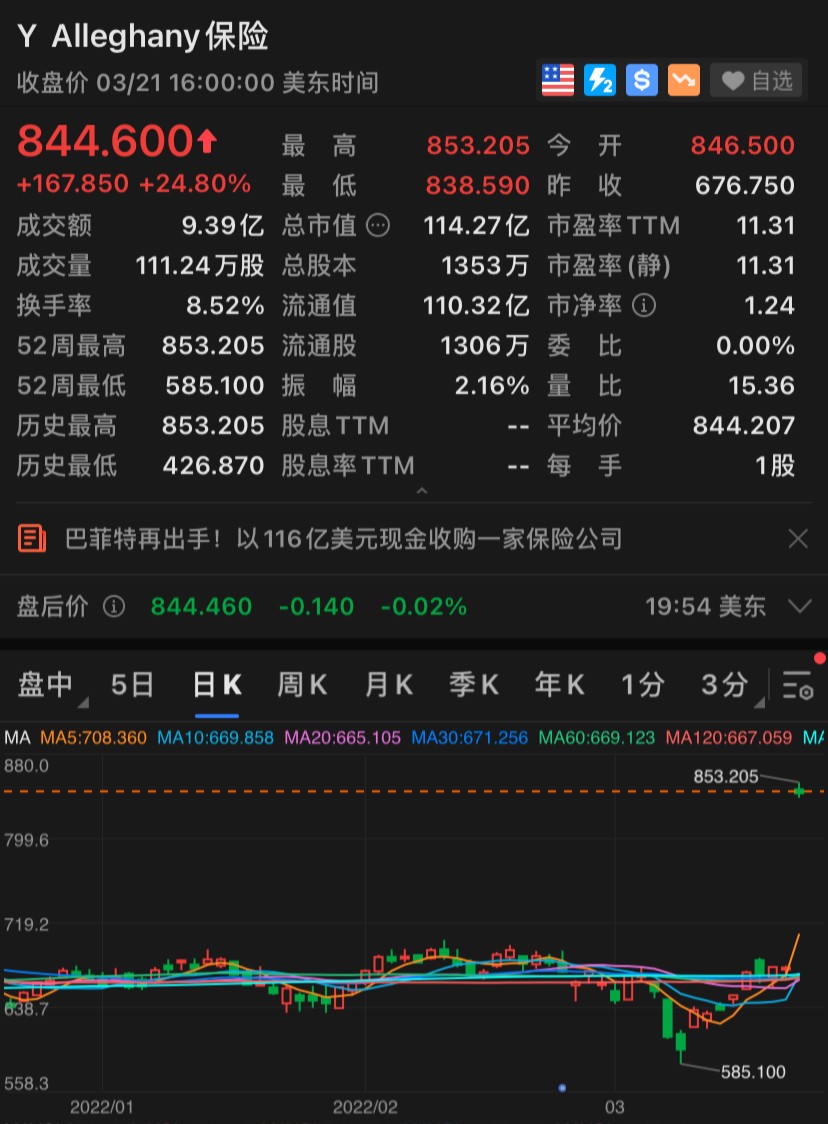Screen dimensions: 828x1124
Task: Show info about 盘后价
Action: 114,607
